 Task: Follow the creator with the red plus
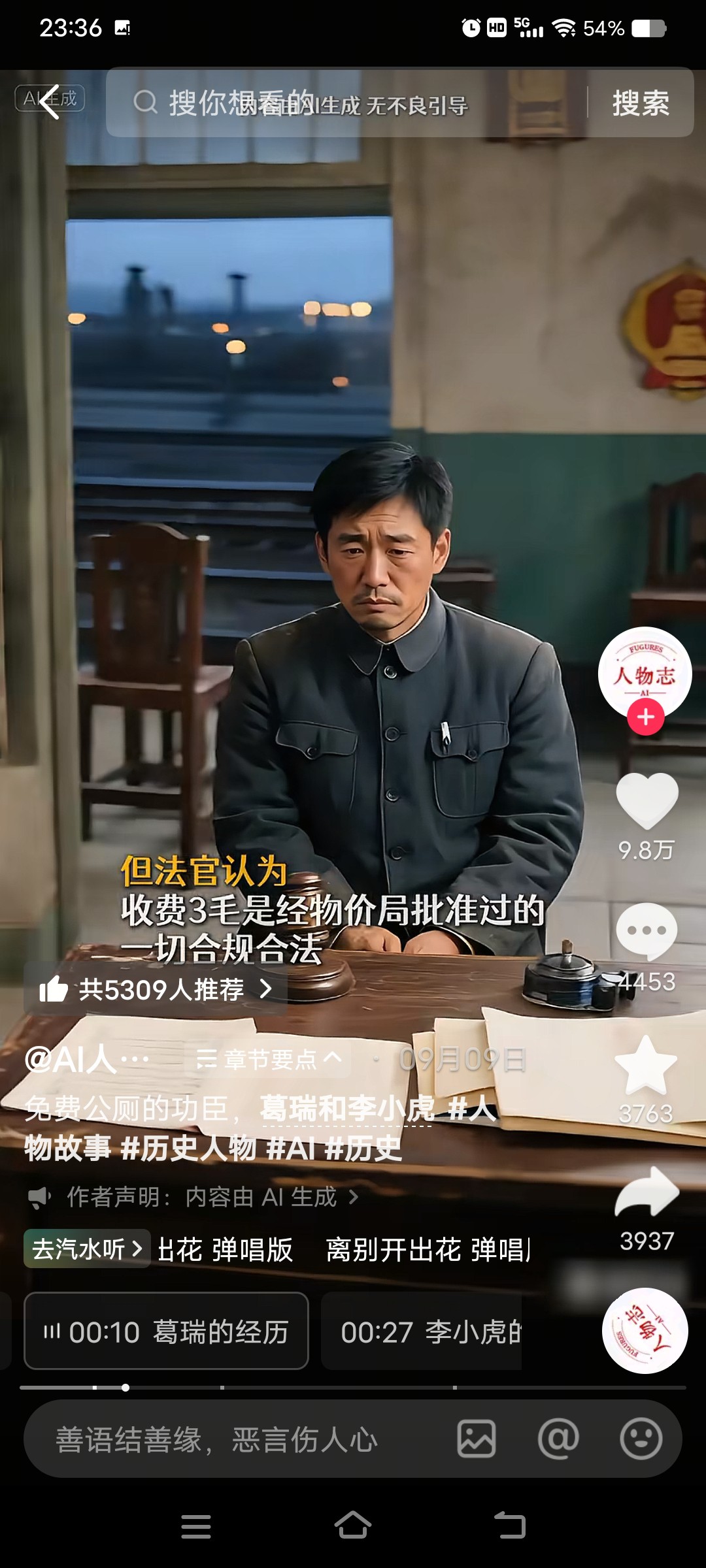645,717
